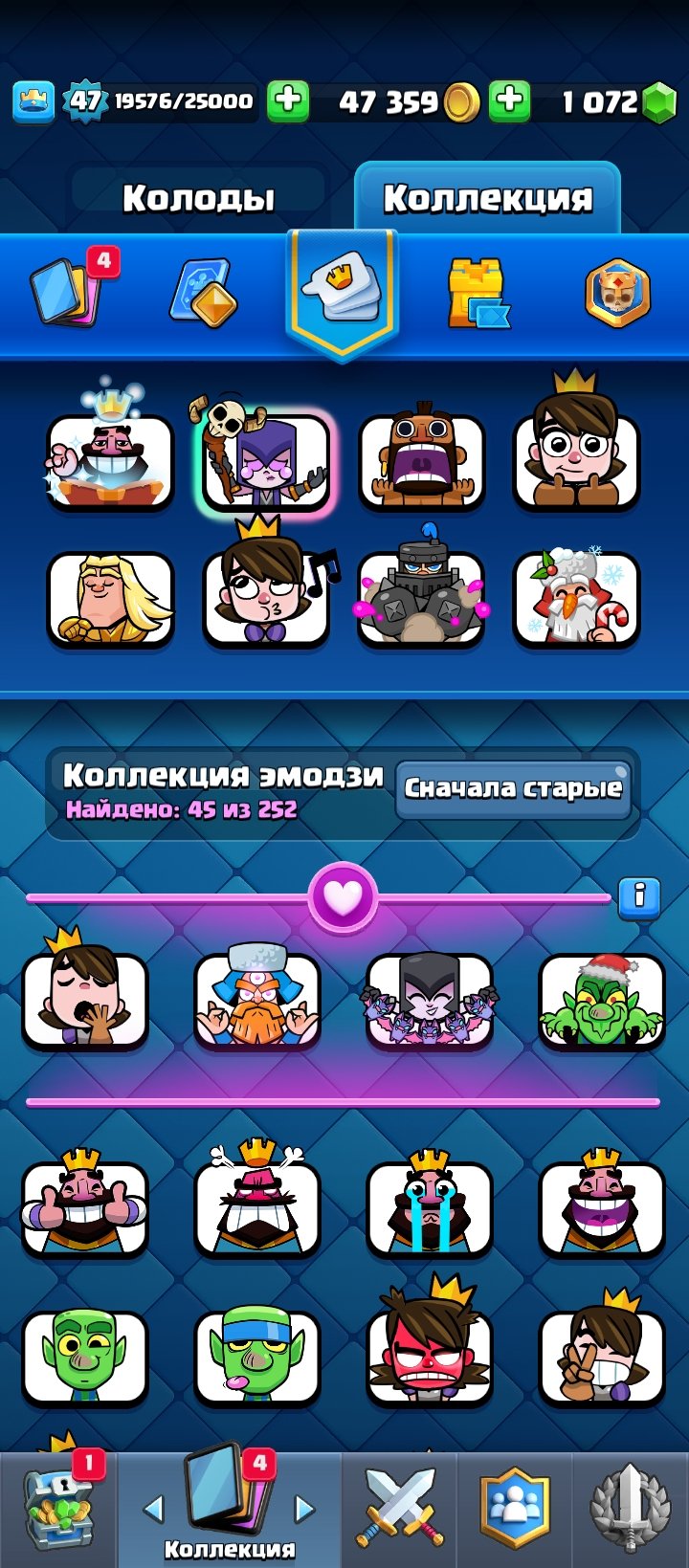
Task: Switch to the Колоды tab
Action: 198,198
